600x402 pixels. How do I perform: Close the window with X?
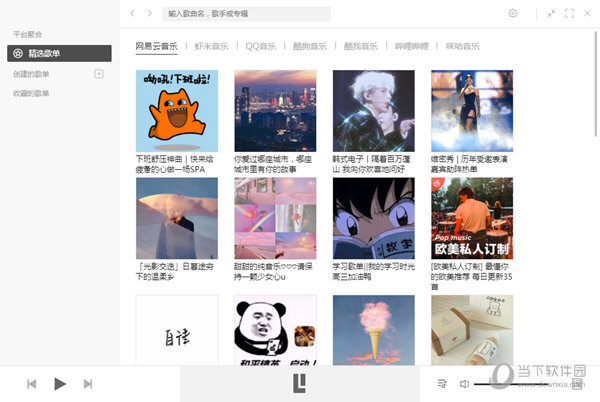pos(586,13)
